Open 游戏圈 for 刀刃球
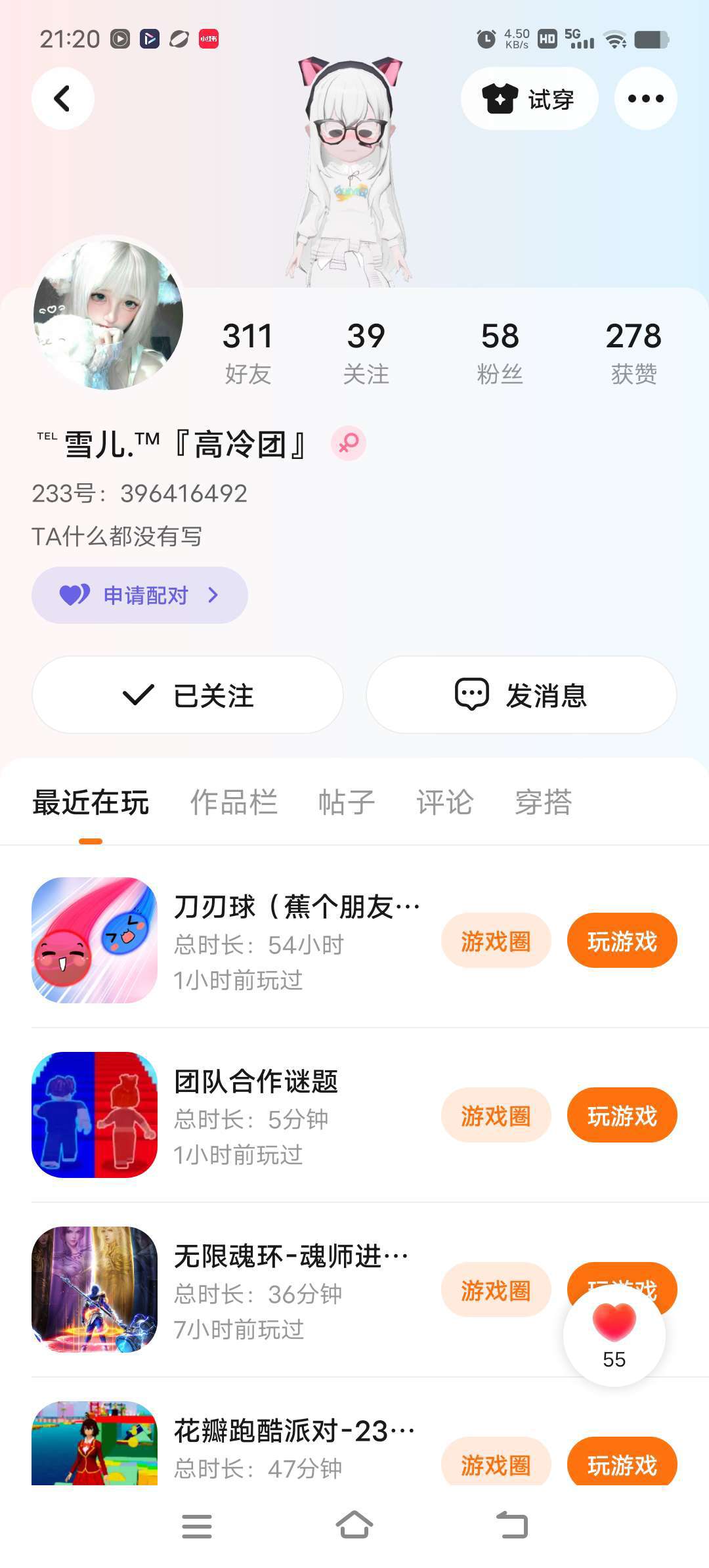709x1568 pixels. pos(496,940)
